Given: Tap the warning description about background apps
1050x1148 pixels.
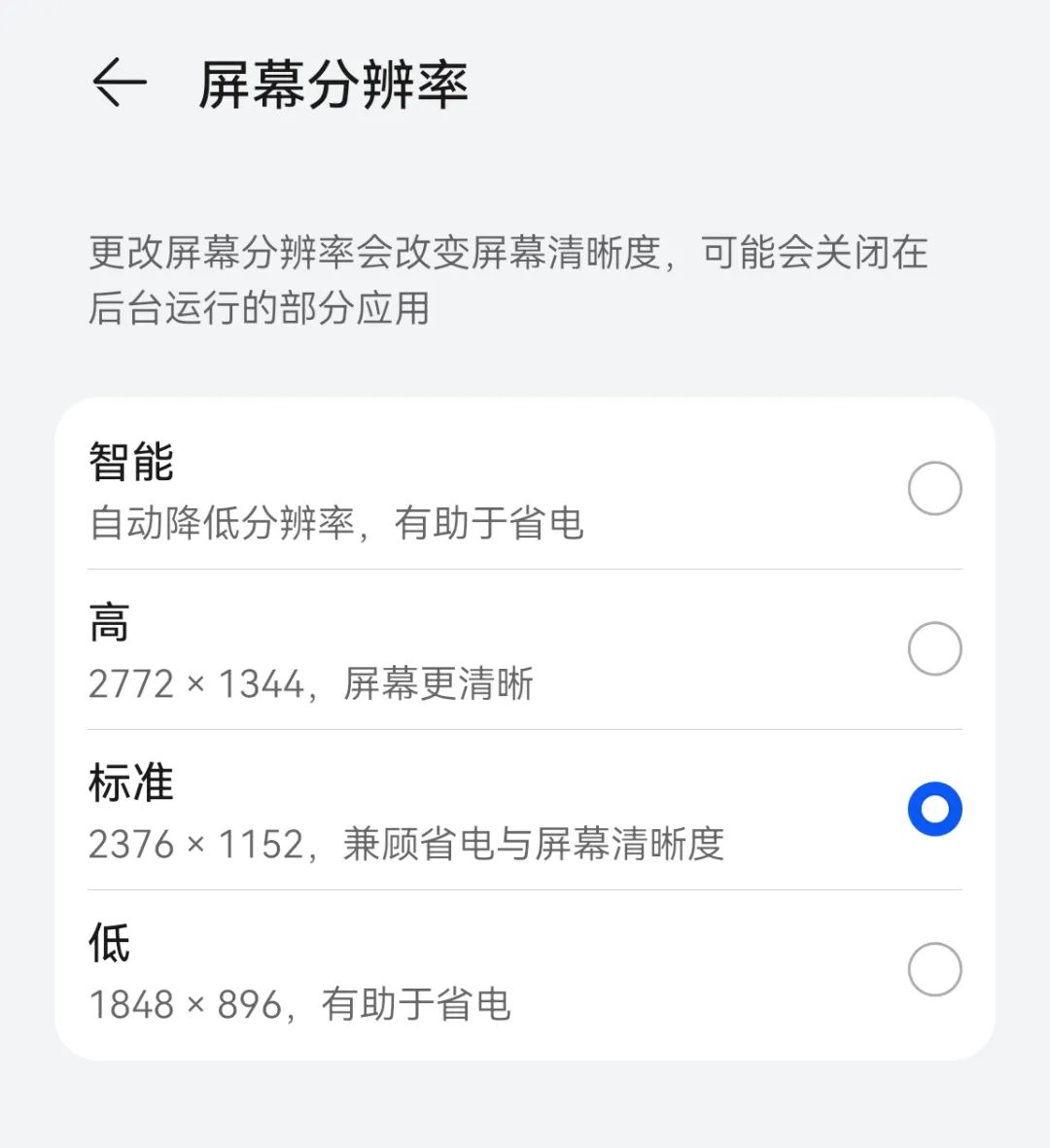Looking at the screenshot, I should tap(506, 282).
